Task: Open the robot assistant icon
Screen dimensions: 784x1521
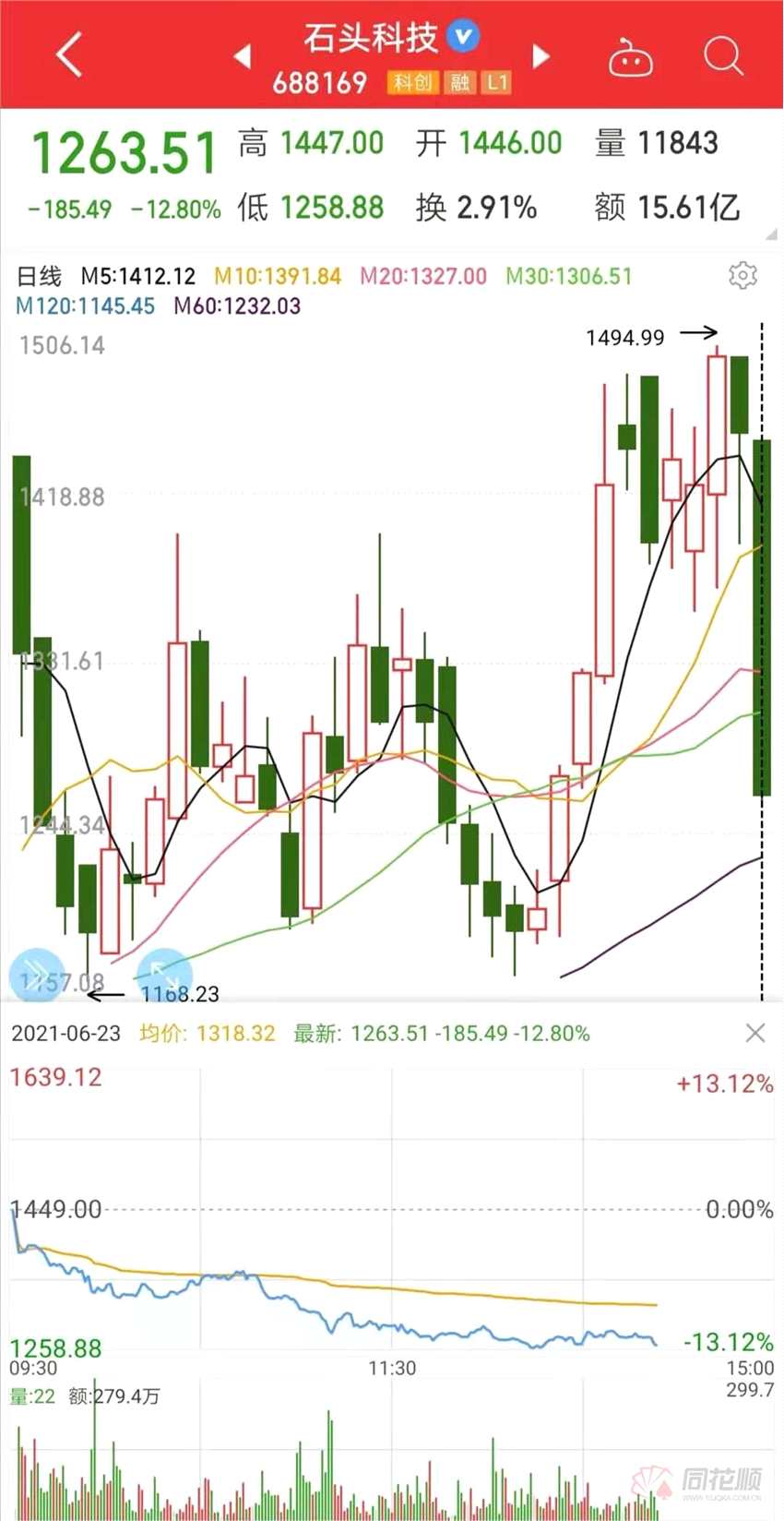Action: 631,57
